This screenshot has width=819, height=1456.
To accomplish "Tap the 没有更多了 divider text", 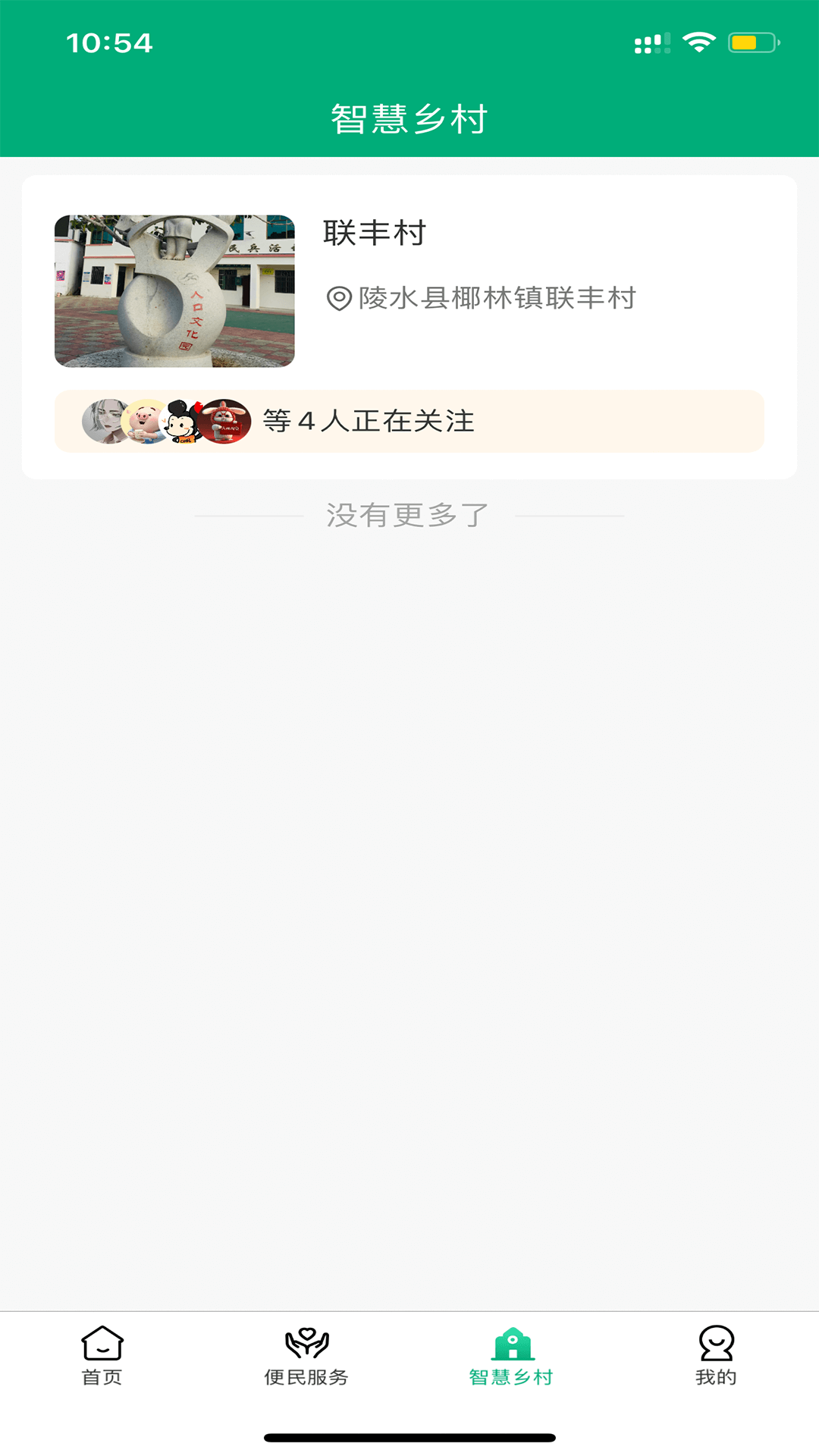I will (407, 513).
